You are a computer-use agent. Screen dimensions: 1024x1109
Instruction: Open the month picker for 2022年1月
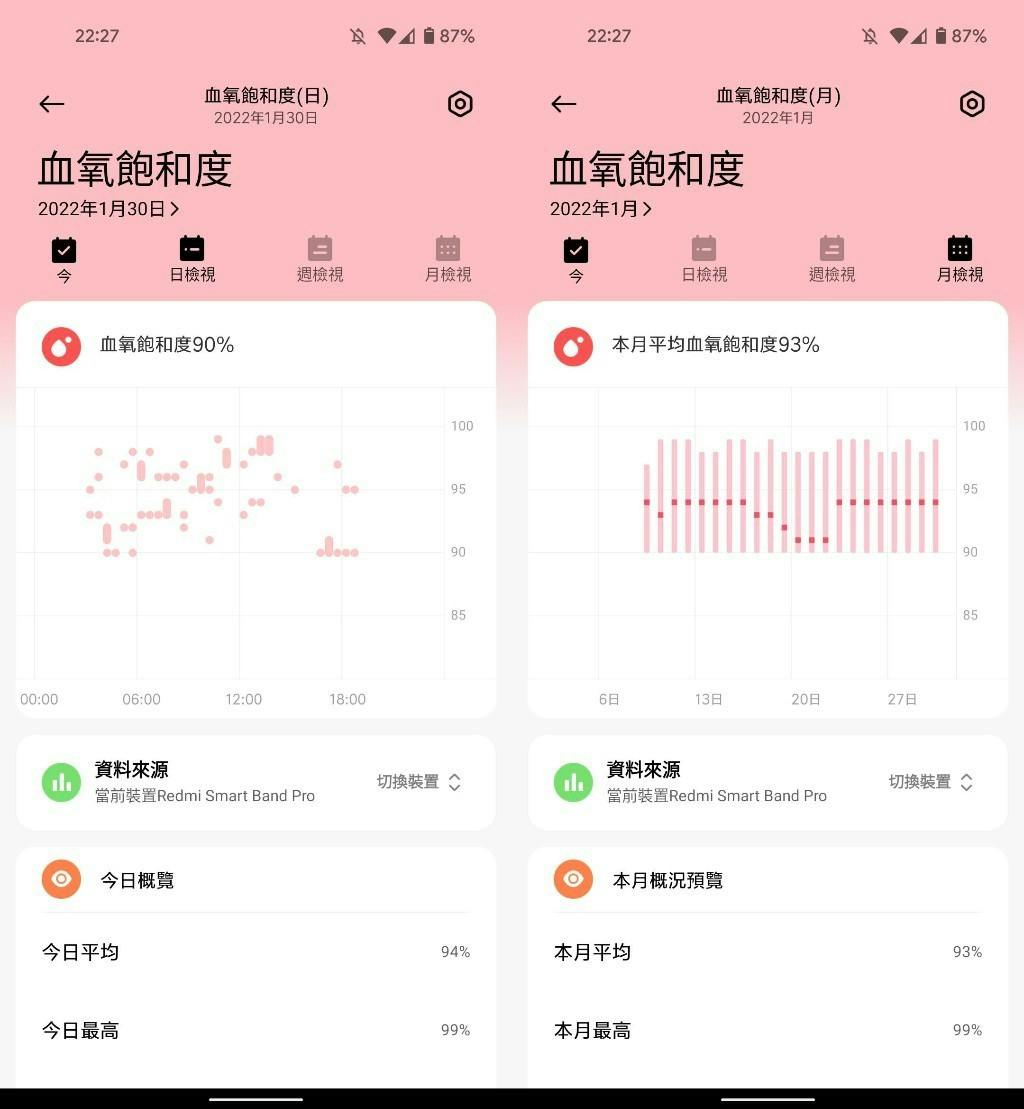(x=600, y=209)
